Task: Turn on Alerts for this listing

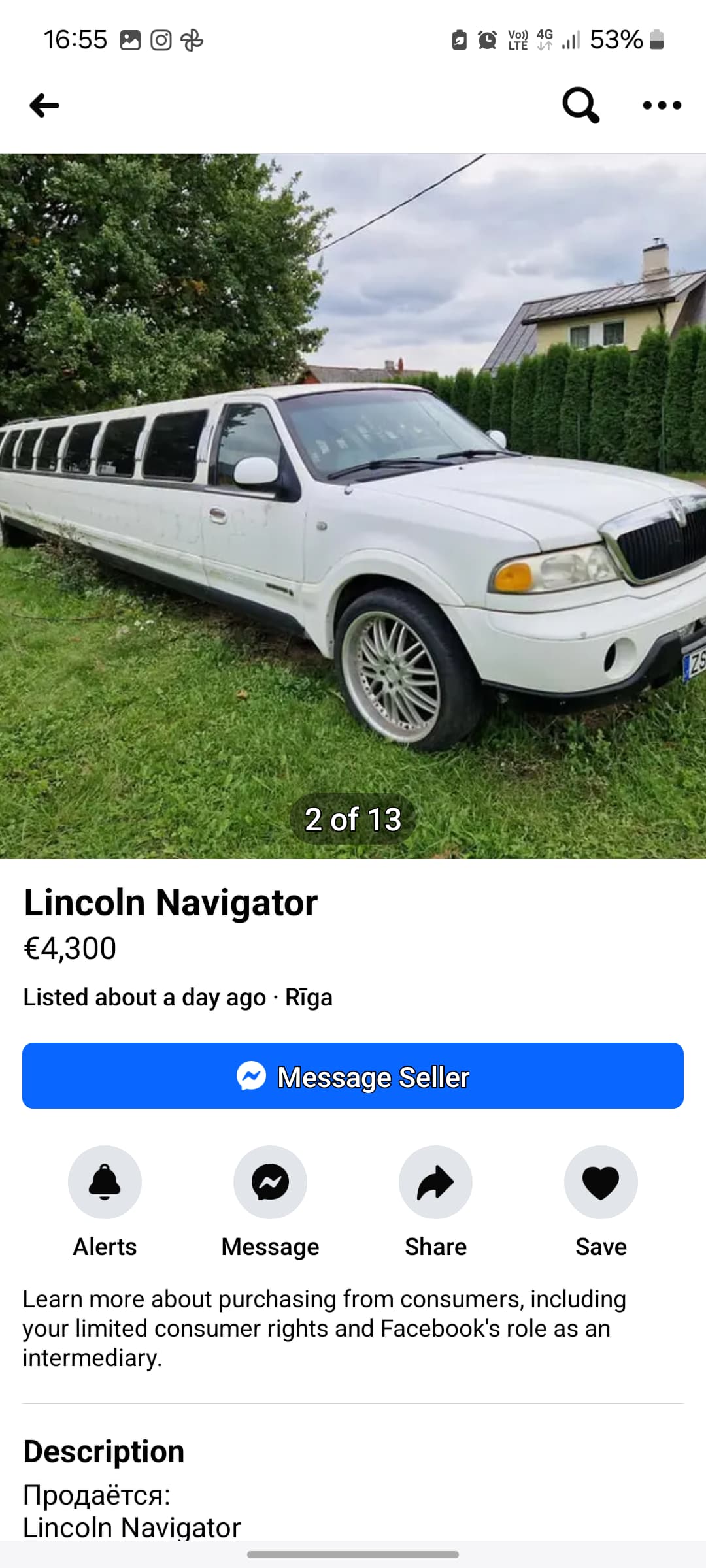Action: coord(105,1182)
